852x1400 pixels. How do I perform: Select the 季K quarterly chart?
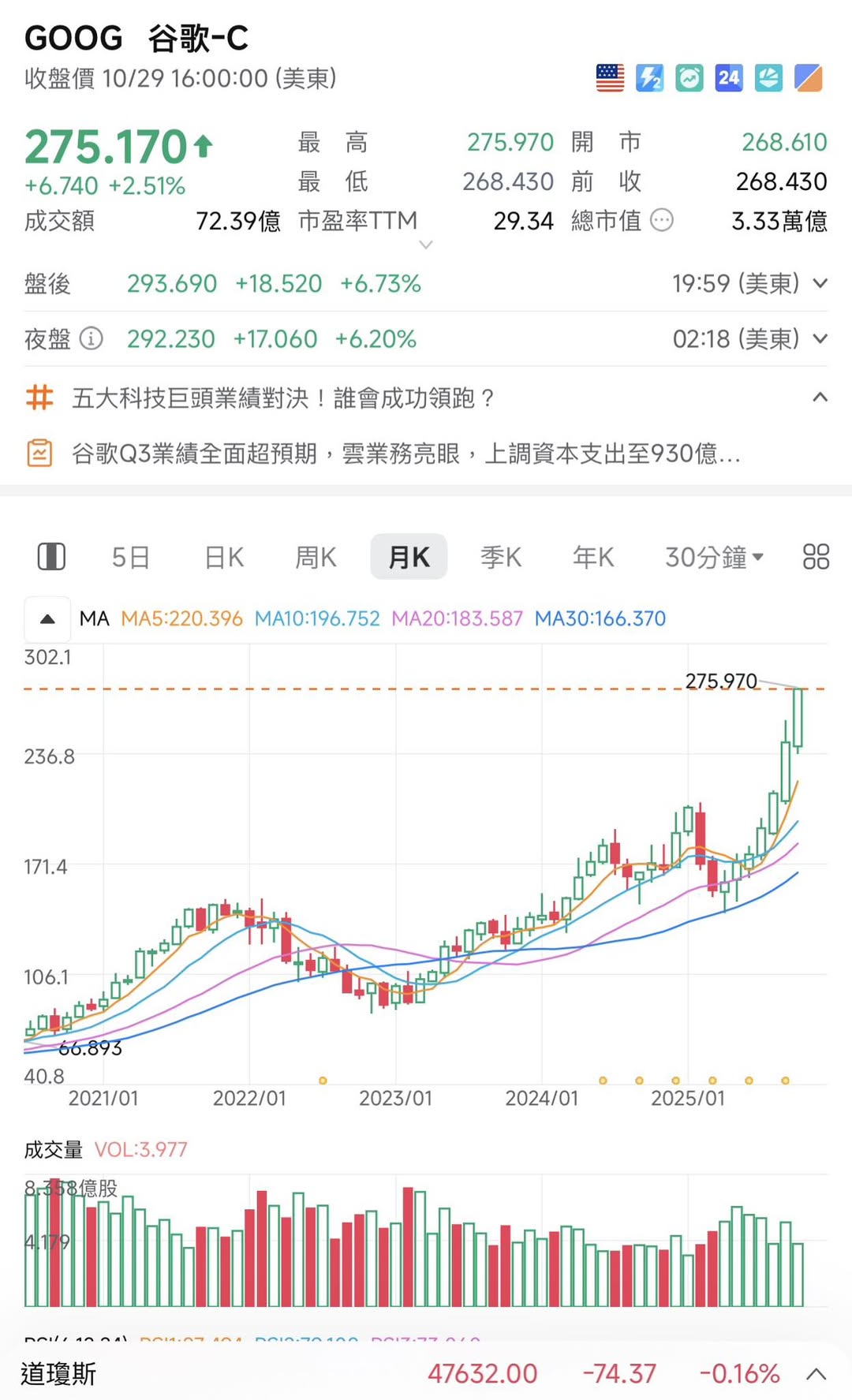click(501, 558)
